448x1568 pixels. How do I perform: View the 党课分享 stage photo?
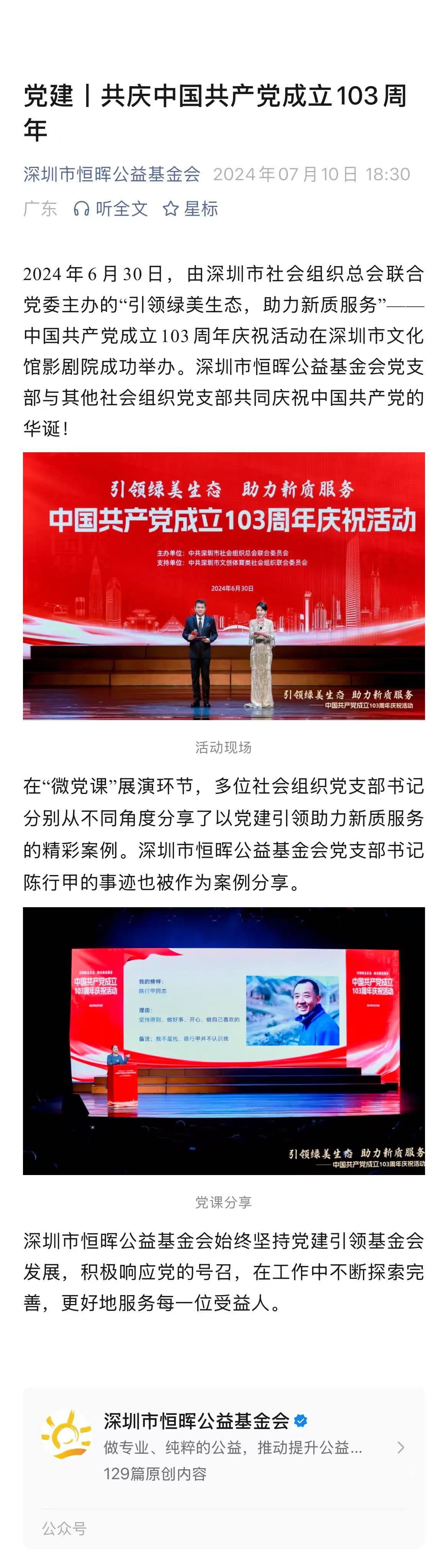pyautogui.click(x=224, y=1040)
